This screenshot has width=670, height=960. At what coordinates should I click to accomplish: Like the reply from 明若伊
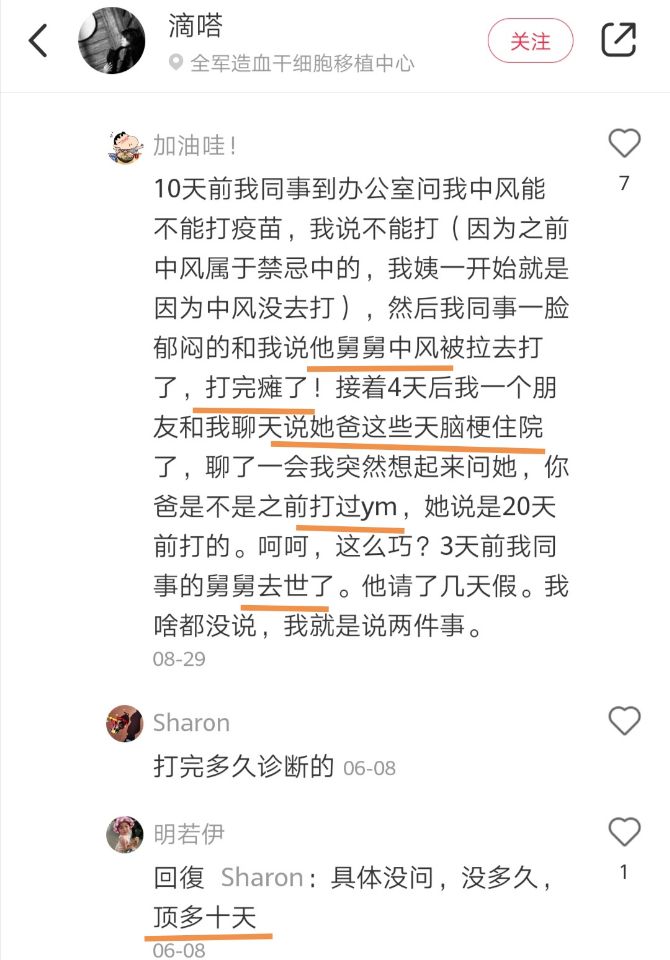tap(624, 831)
